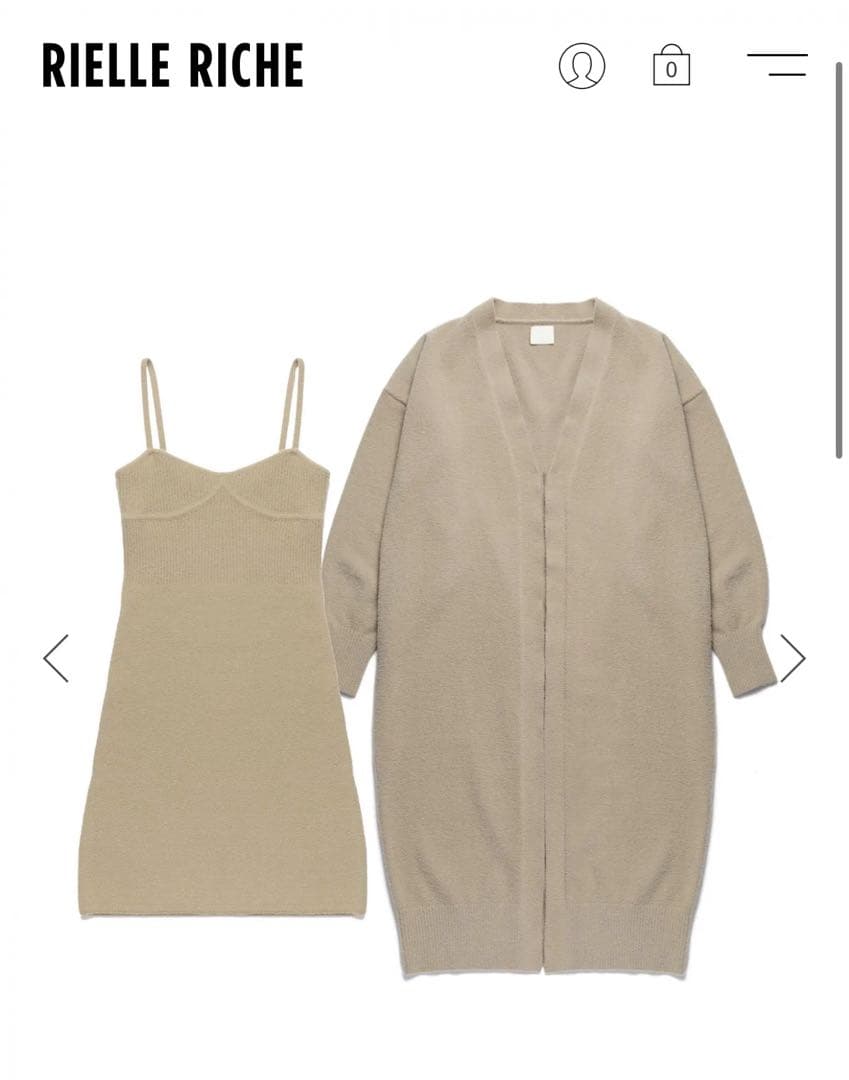Open the account profile icon

point(581,66)
